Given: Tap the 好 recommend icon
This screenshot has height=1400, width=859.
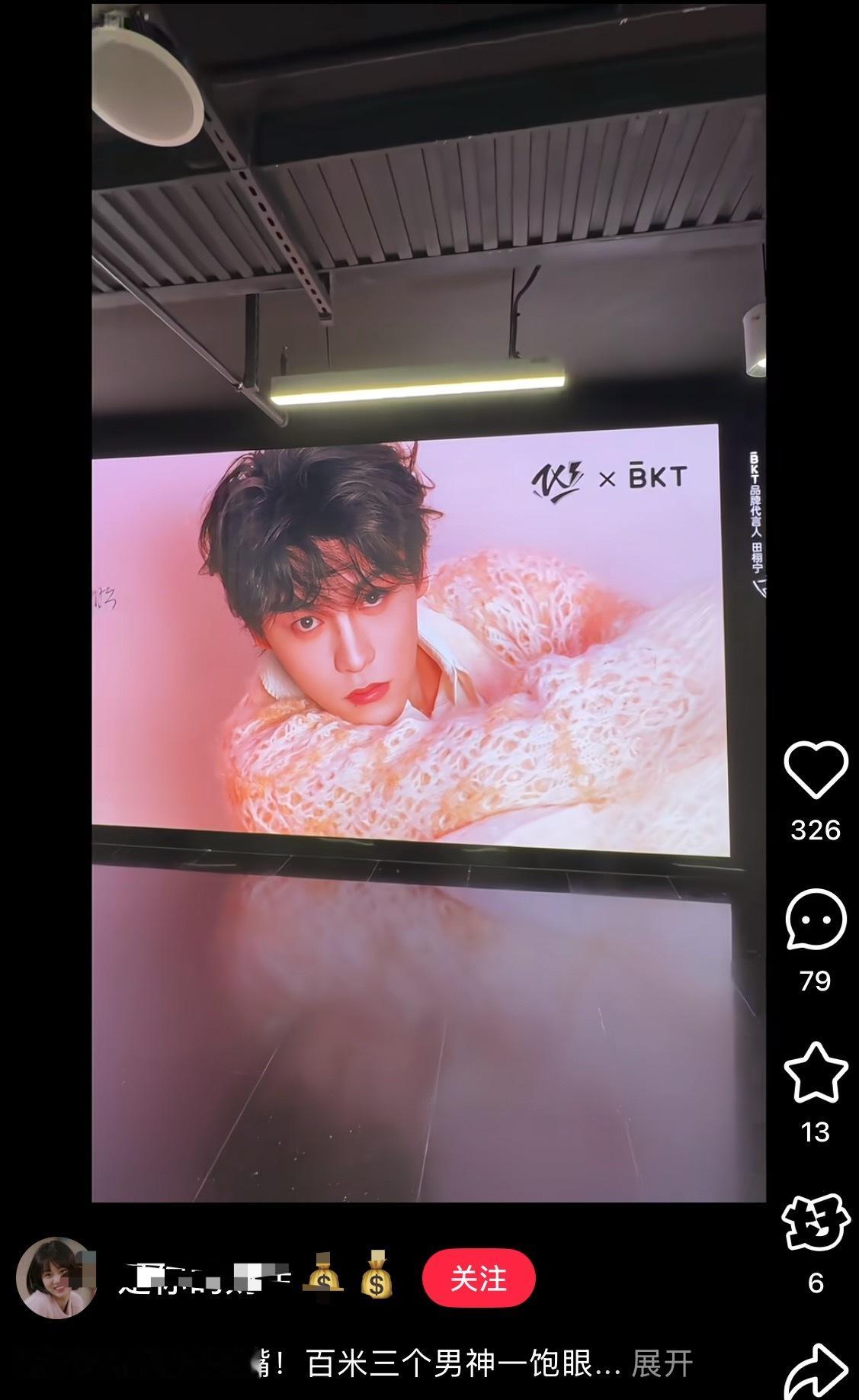Looking at the screenshot, I should pyautogui.click(x=815, y=1221).
